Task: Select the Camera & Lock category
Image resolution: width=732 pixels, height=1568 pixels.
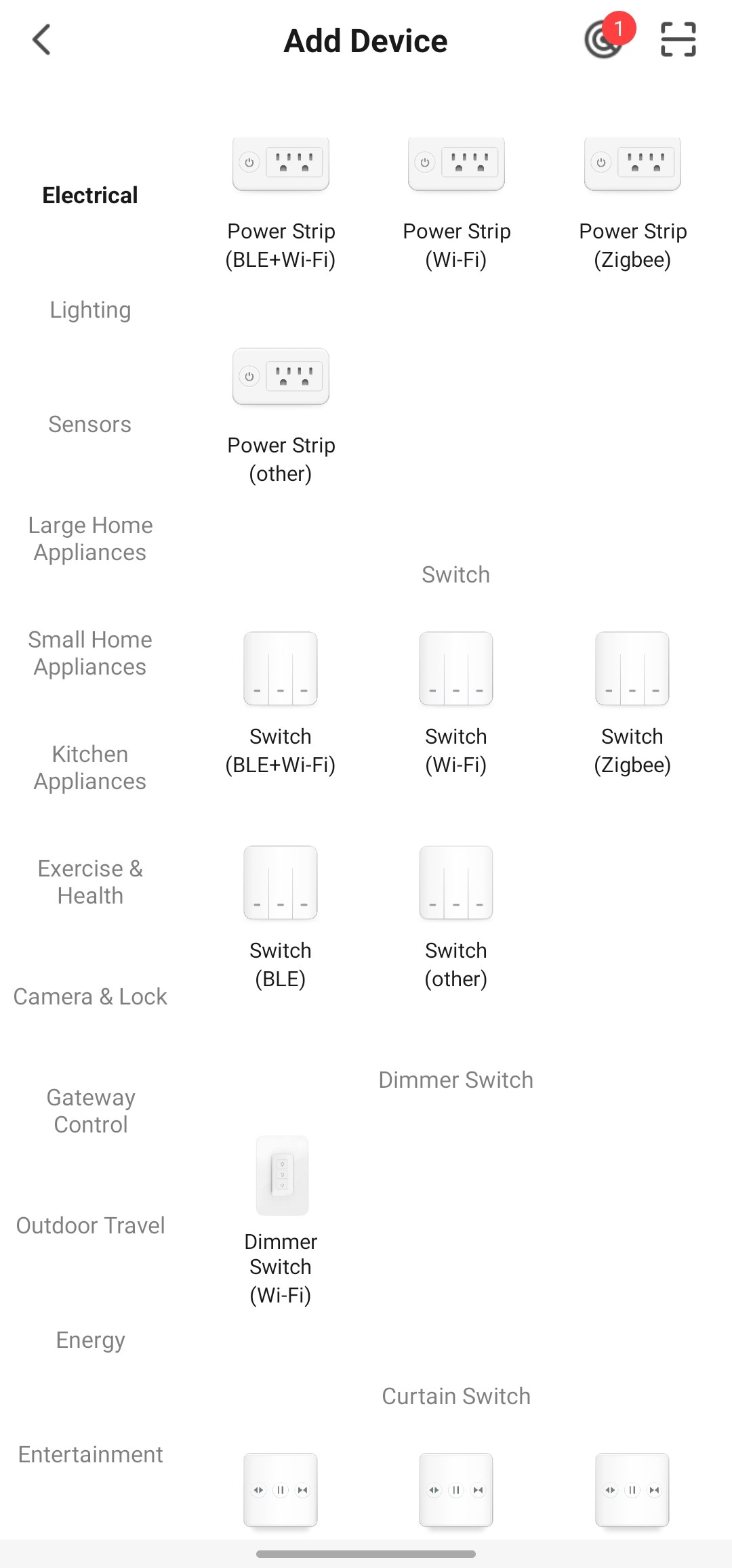Action: pos(90,996)
